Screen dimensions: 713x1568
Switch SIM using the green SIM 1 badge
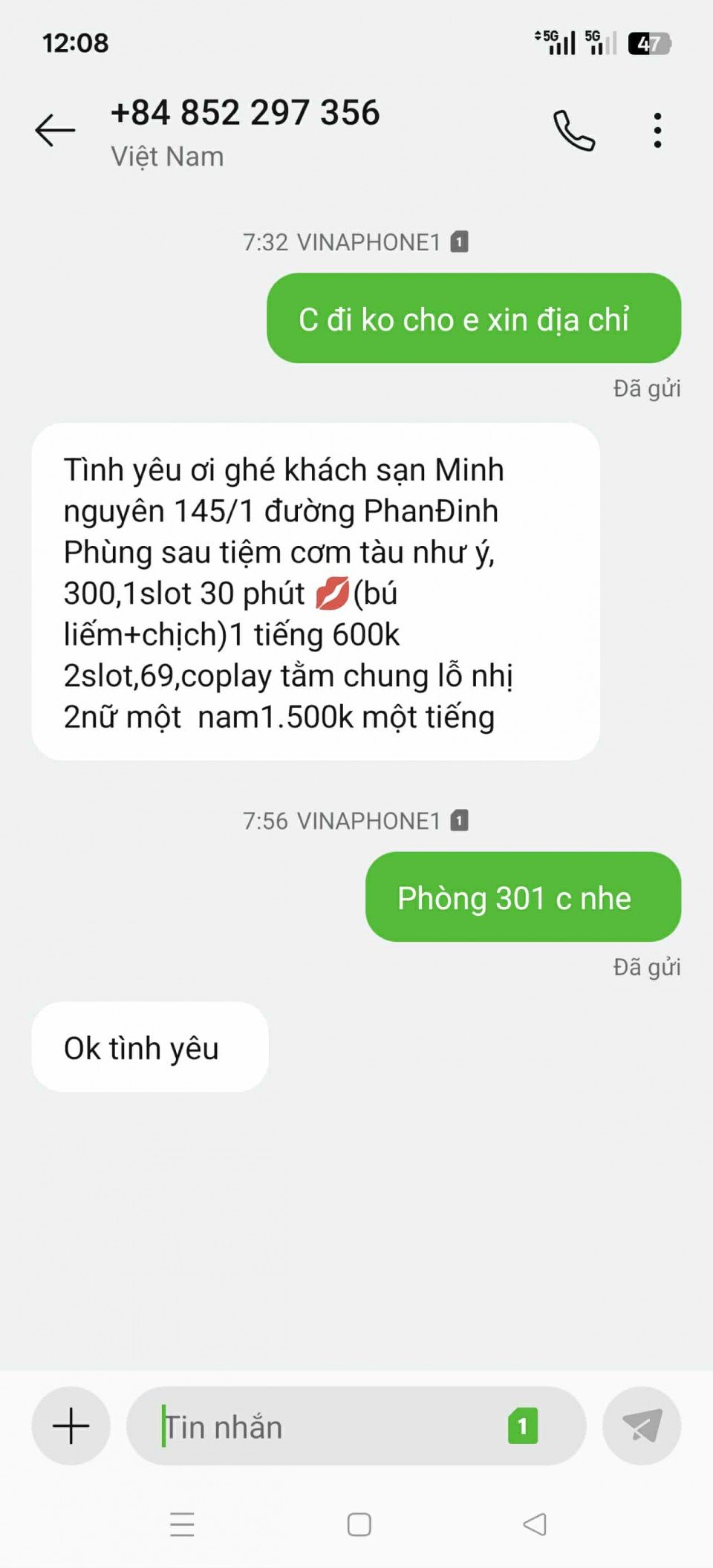tap(522, 1426)
